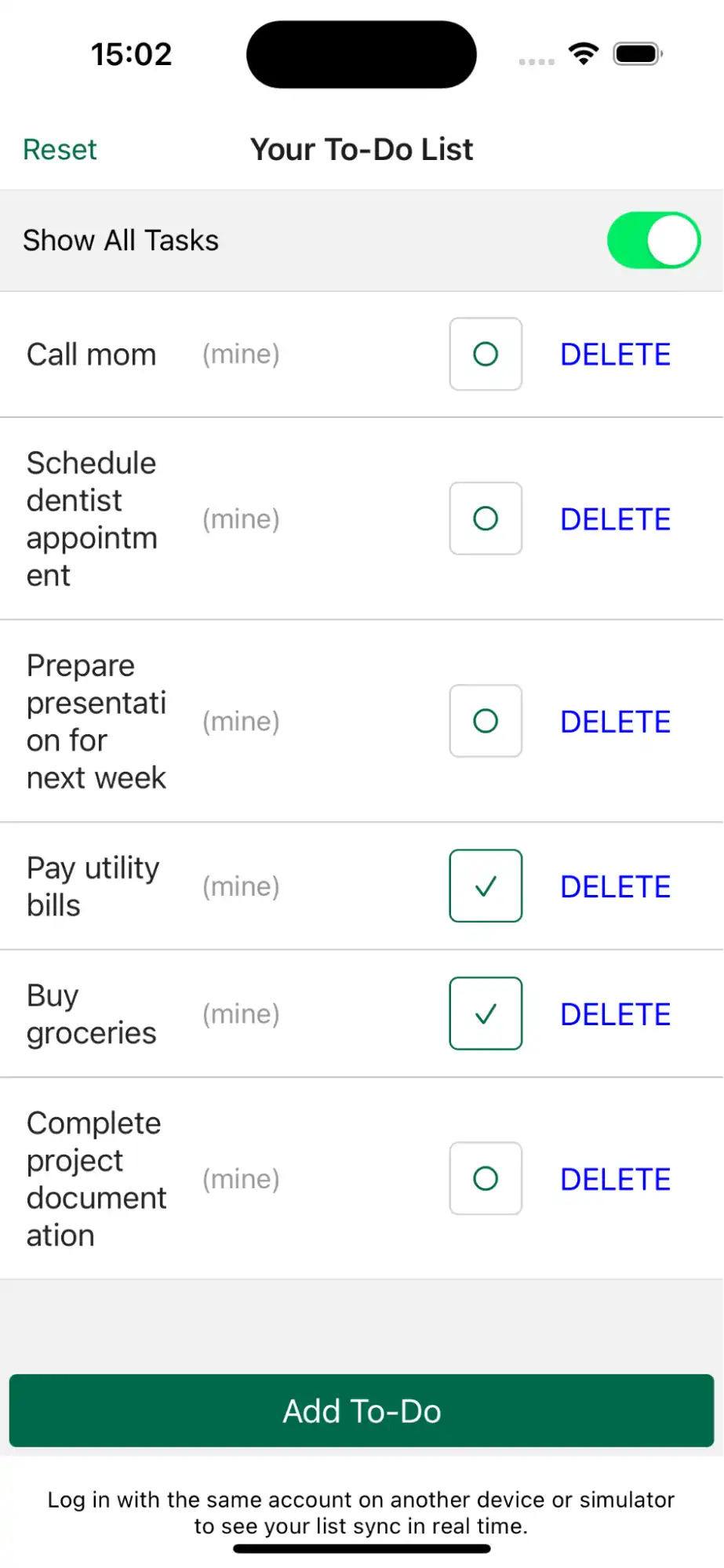Remove "Buy groceries" from the list
Viewport: 724px width, 1568px height.
coord(615,1013)
